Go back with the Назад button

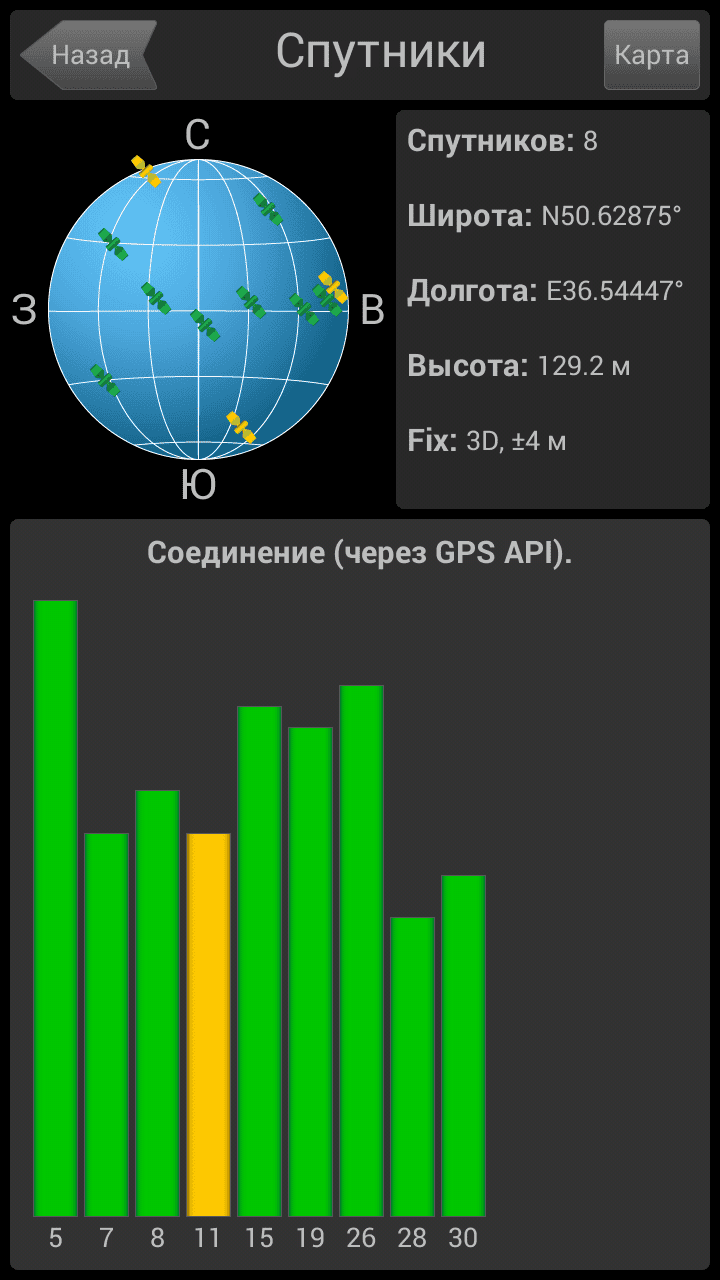coord(89,55)
